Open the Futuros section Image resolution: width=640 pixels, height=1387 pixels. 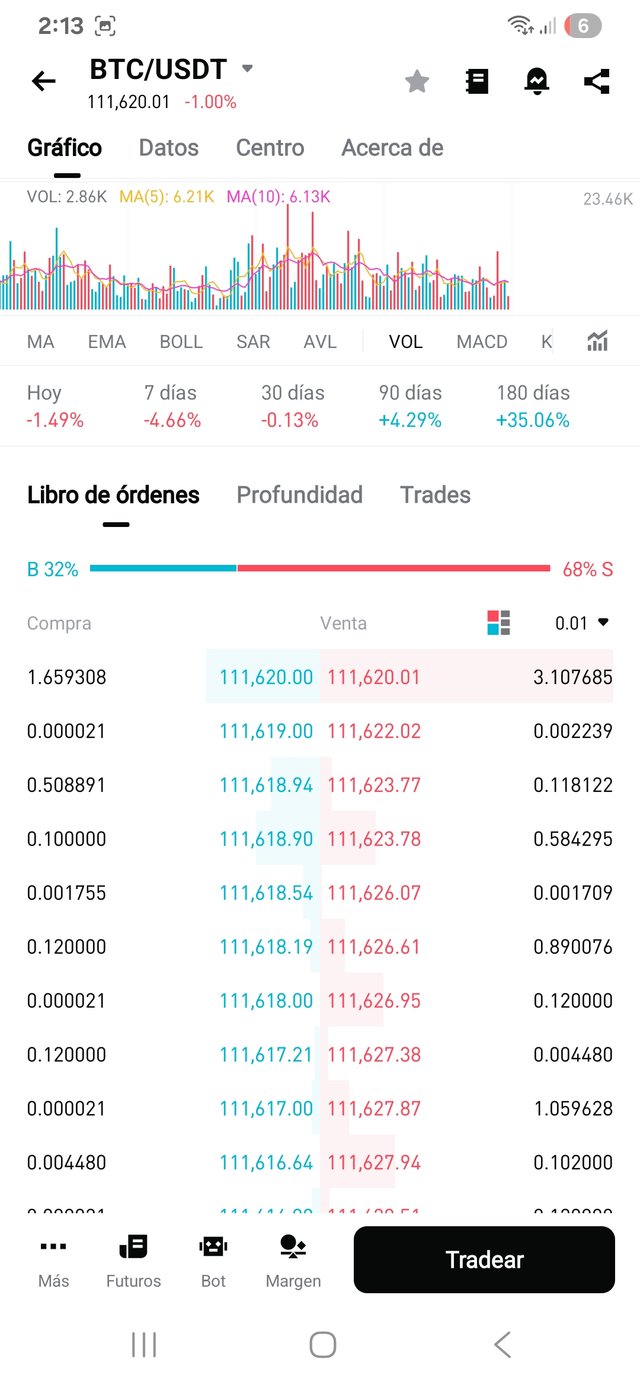[133, 1260]
